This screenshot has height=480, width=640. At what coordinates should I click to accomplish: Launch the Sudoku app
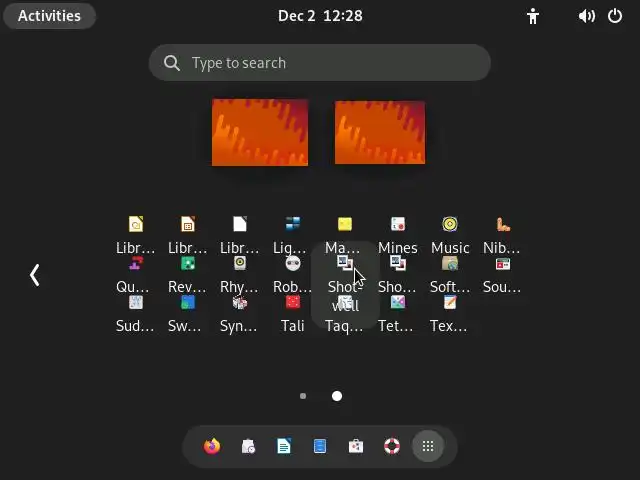[135, 312]
